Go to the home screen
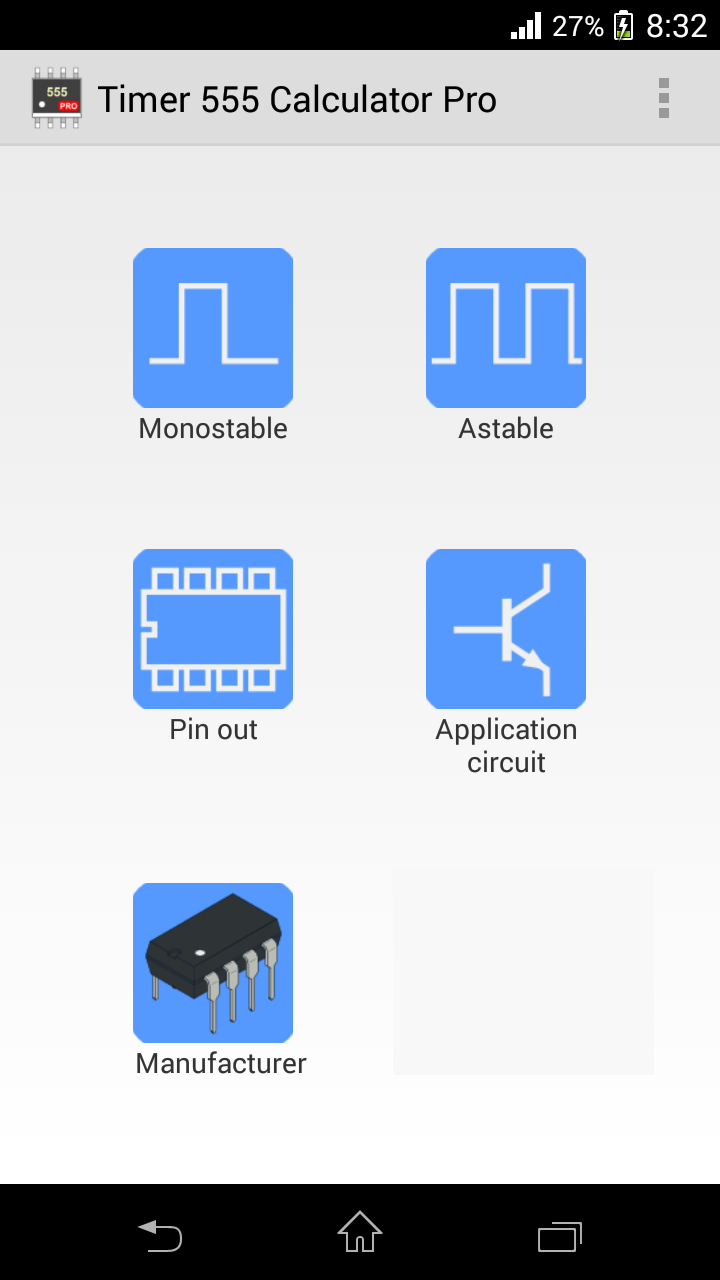 click(360, 1233)
